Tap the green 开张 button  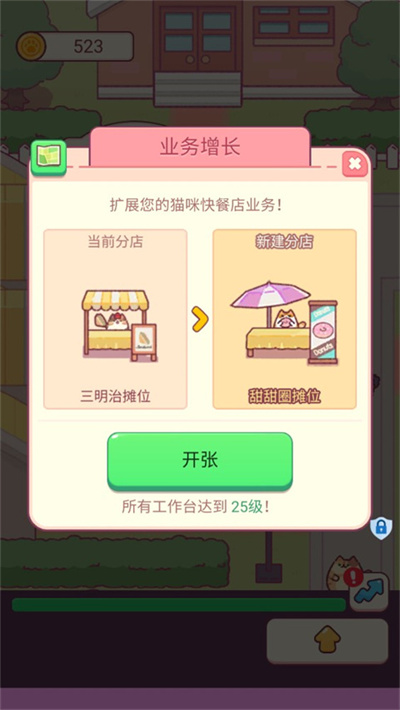coord(200,461)
